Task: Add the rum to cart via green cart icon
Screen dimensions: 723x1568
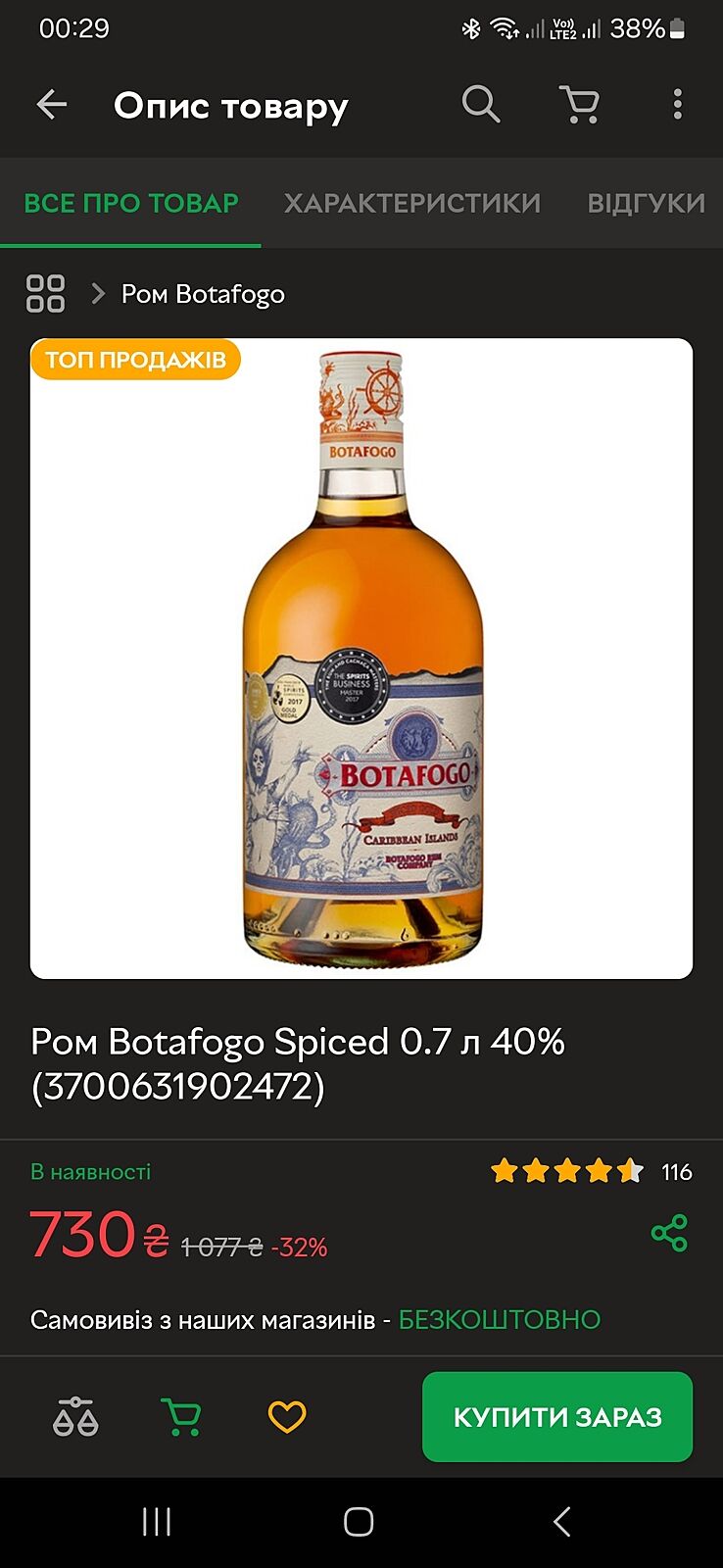Action: coord(181,1417)
